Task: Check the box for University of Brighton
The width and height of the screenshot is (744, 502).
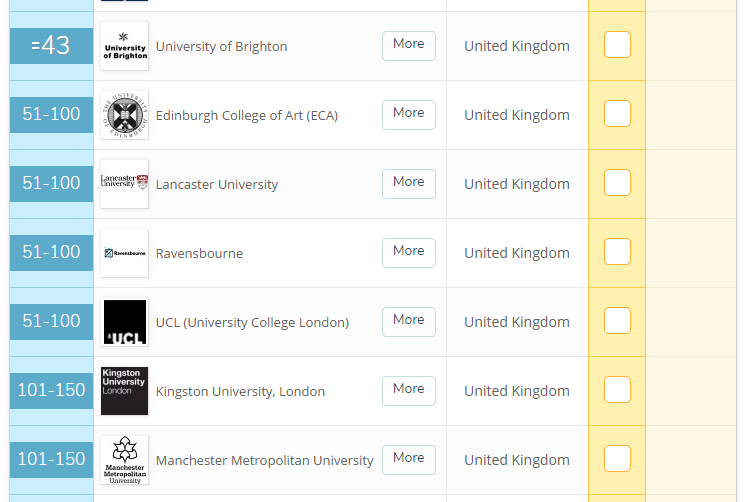Action: [617, 45]
